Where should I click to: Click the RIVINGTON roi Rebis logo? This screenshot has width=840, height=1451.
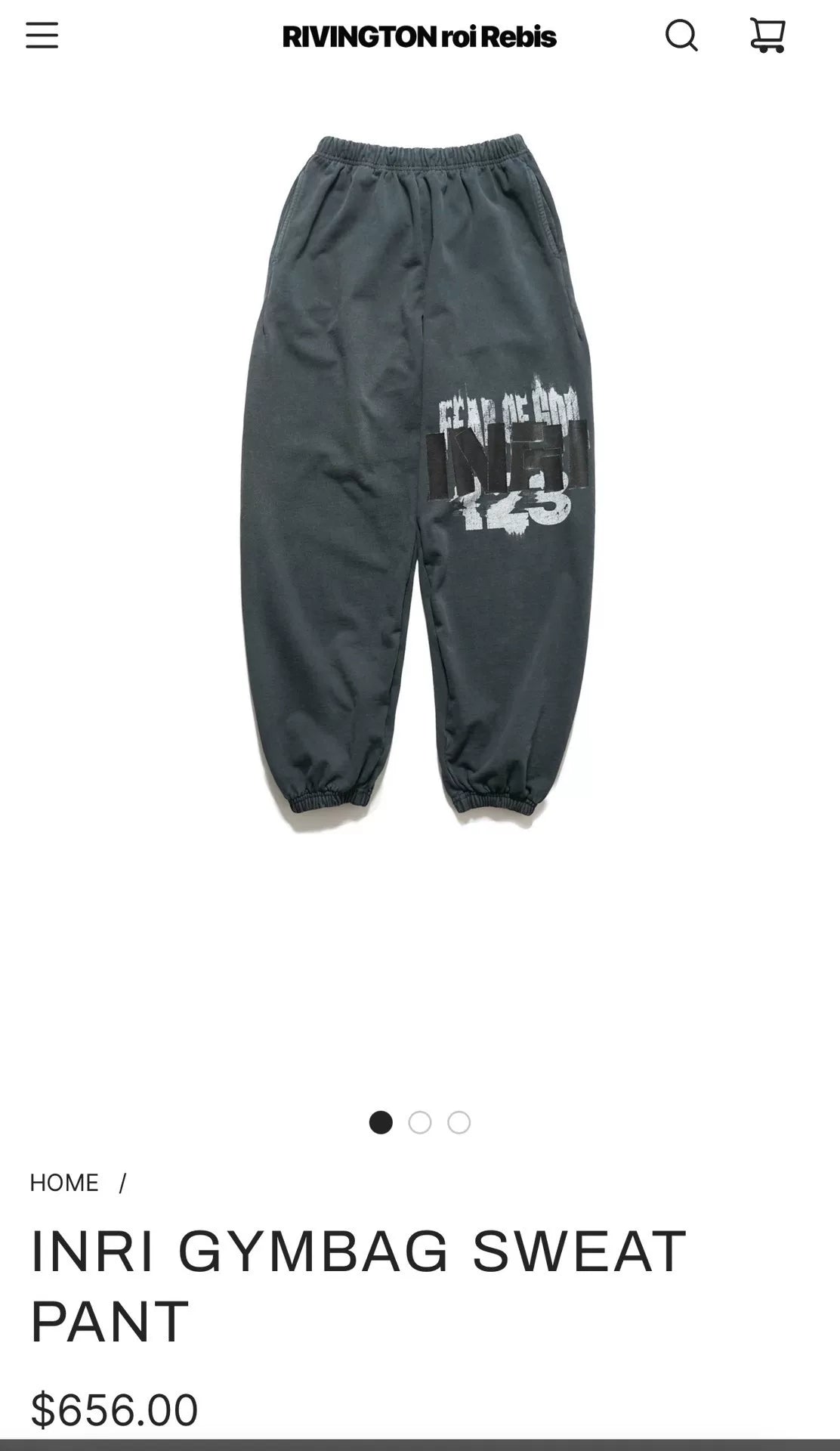pos(420,35)
